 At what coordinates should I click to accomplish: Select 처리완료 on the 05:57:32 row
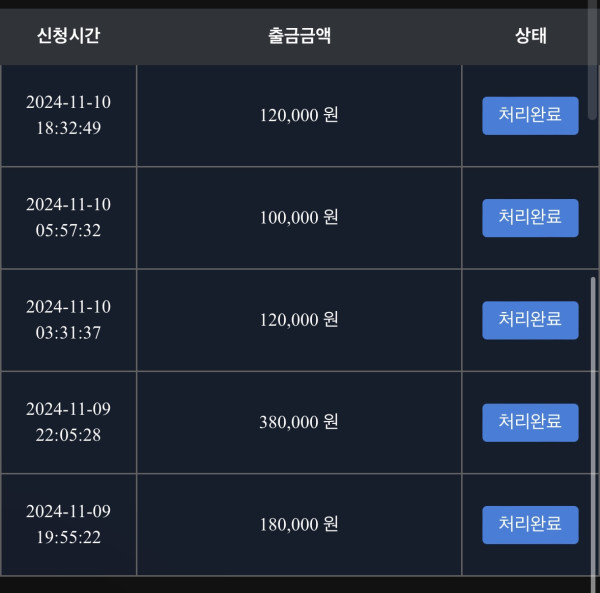(530, 217)
